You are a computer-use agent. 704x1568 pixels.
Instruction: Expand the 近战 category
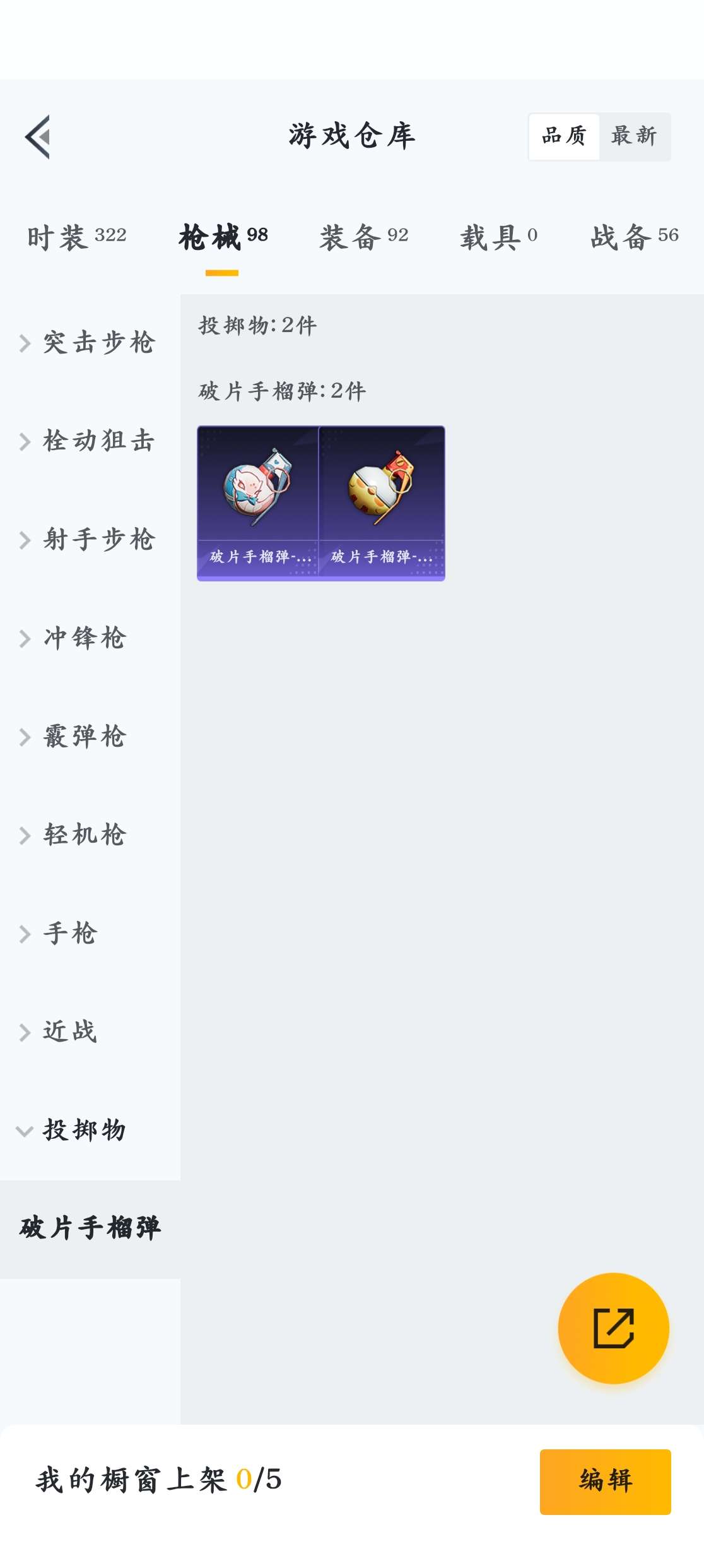pos(90,1032)
